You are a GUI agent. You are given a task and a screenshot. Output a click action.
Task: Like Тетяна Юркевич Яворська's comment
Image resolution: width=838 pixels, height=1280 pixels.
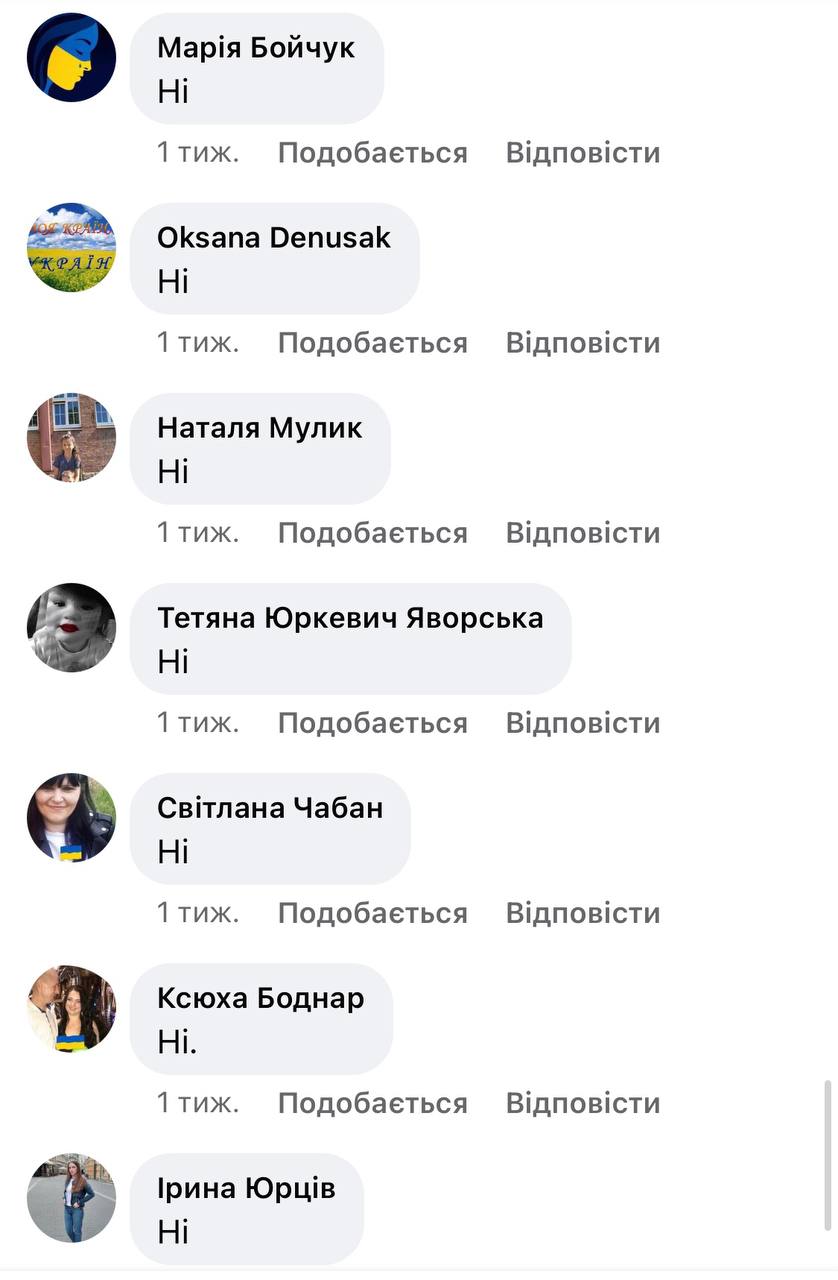(x=372, y=723)
